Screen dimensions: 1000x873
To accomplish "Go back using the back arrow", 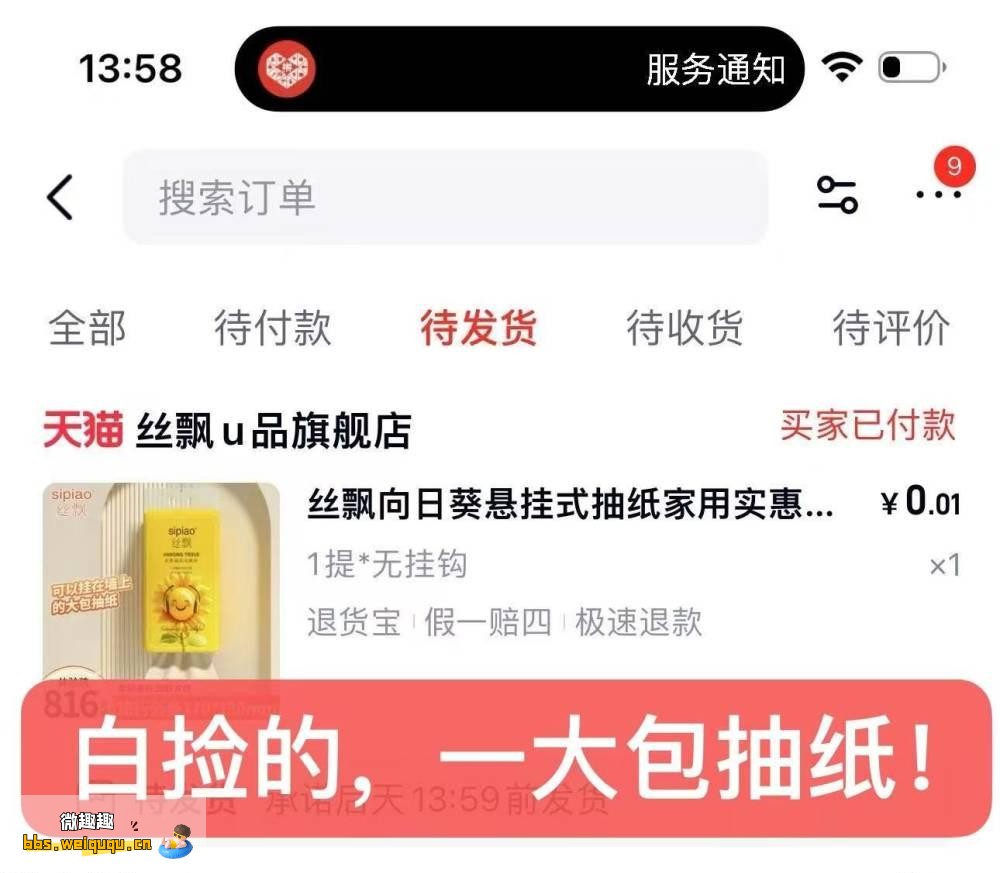I will pyautogui.click(x=60, y=196).
